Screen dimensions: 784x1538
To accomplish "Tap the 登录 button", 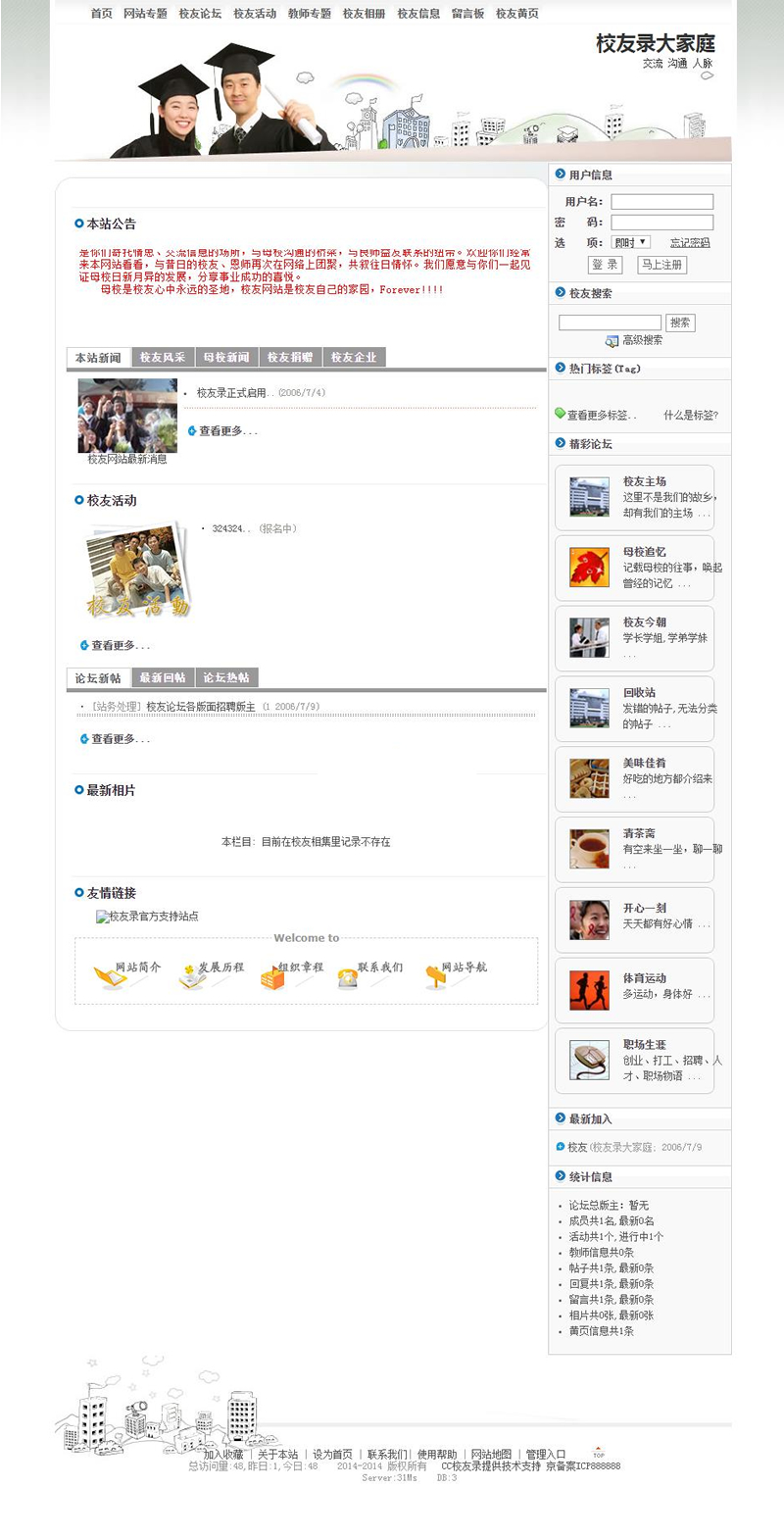I will click(x=605, y=265).
